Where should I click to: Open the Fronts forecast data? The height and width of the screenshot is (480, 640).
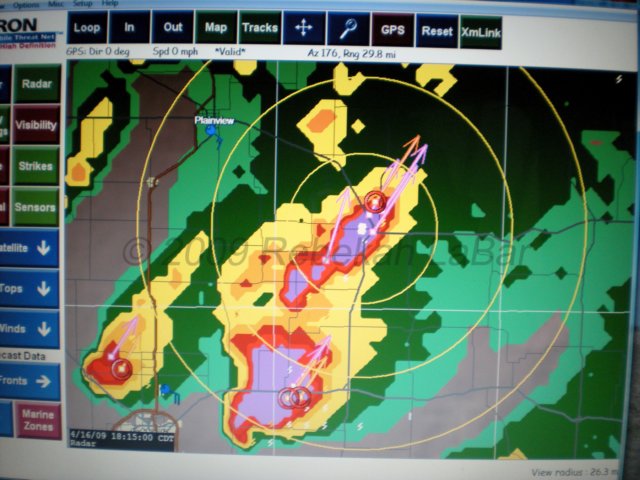click(28, 381)
